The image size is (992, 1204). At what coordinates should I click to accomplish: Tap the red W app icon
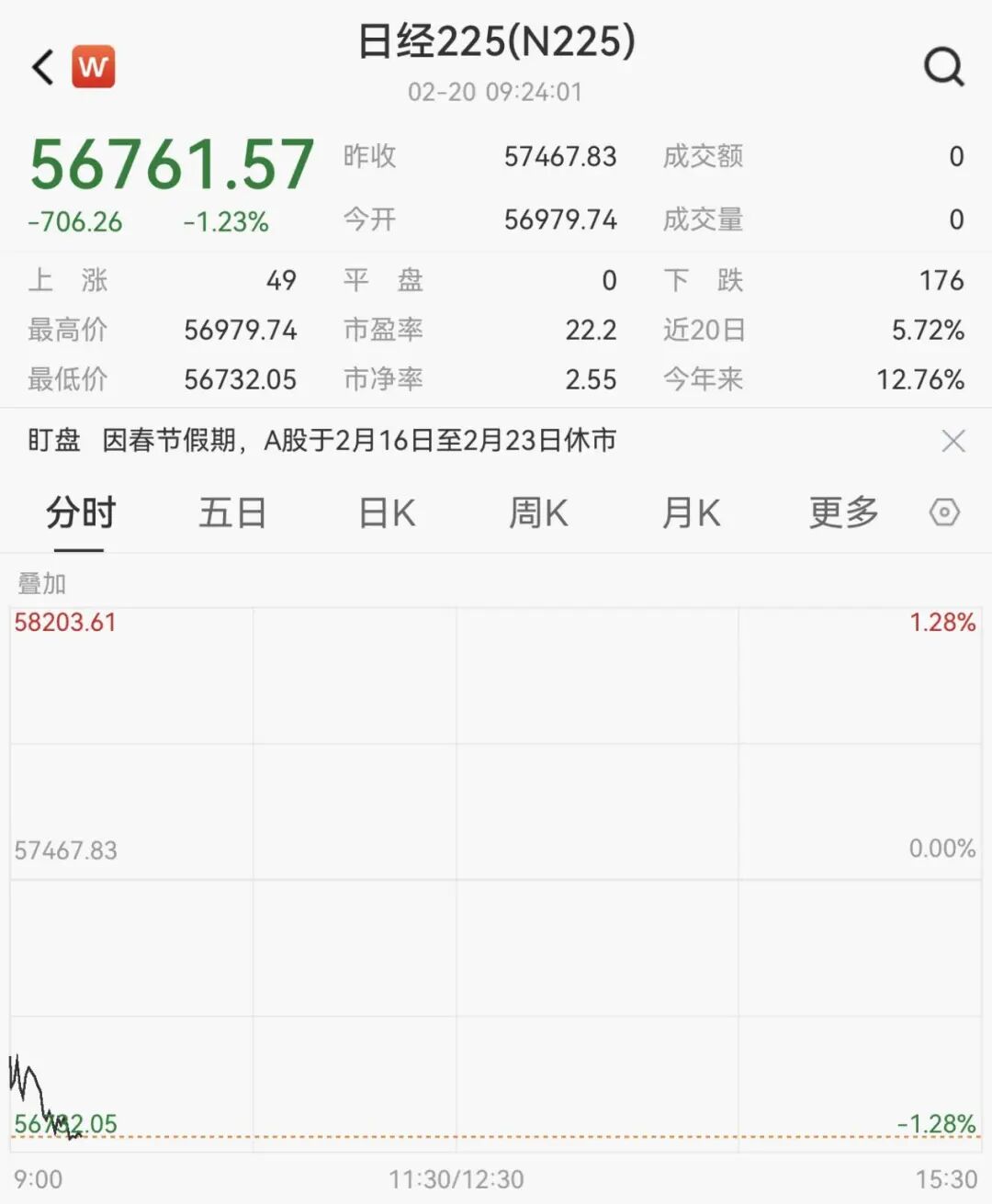coord(94,67)
